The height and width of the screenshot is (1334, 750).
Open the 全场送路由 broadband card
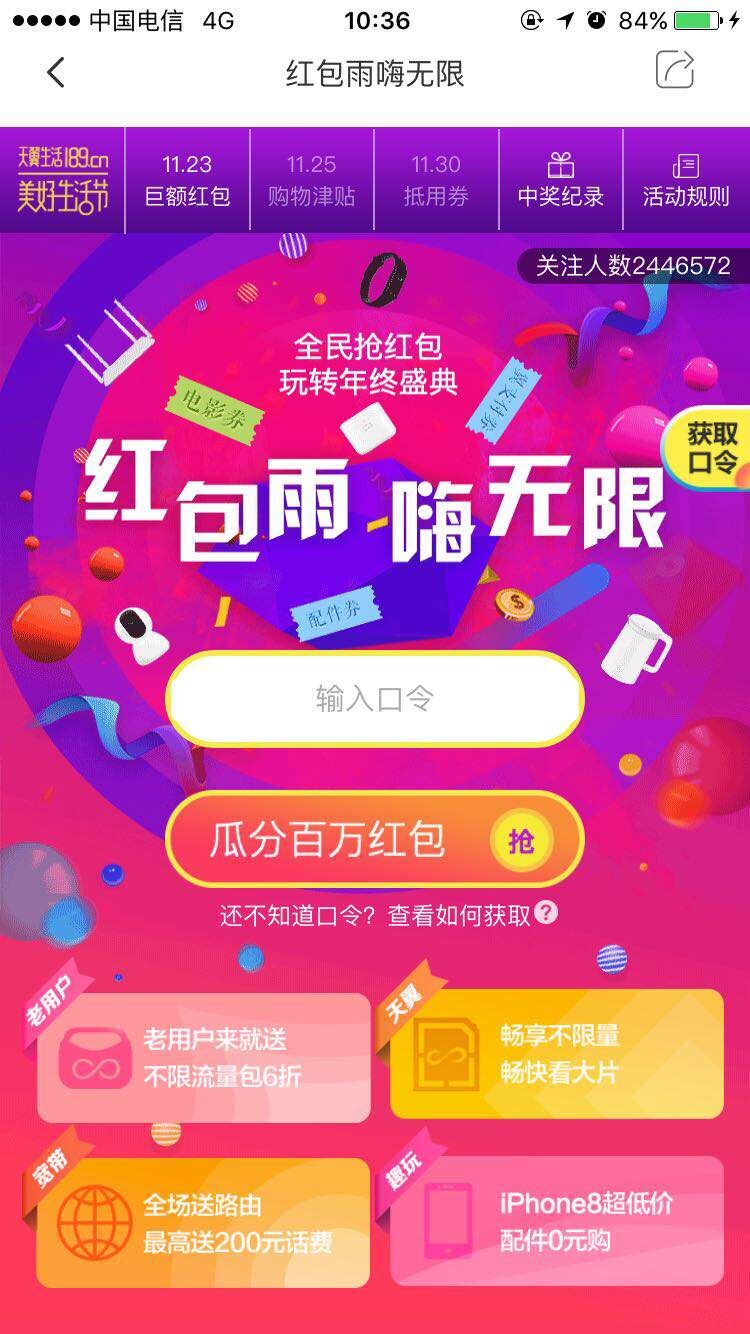(203, 1223)
